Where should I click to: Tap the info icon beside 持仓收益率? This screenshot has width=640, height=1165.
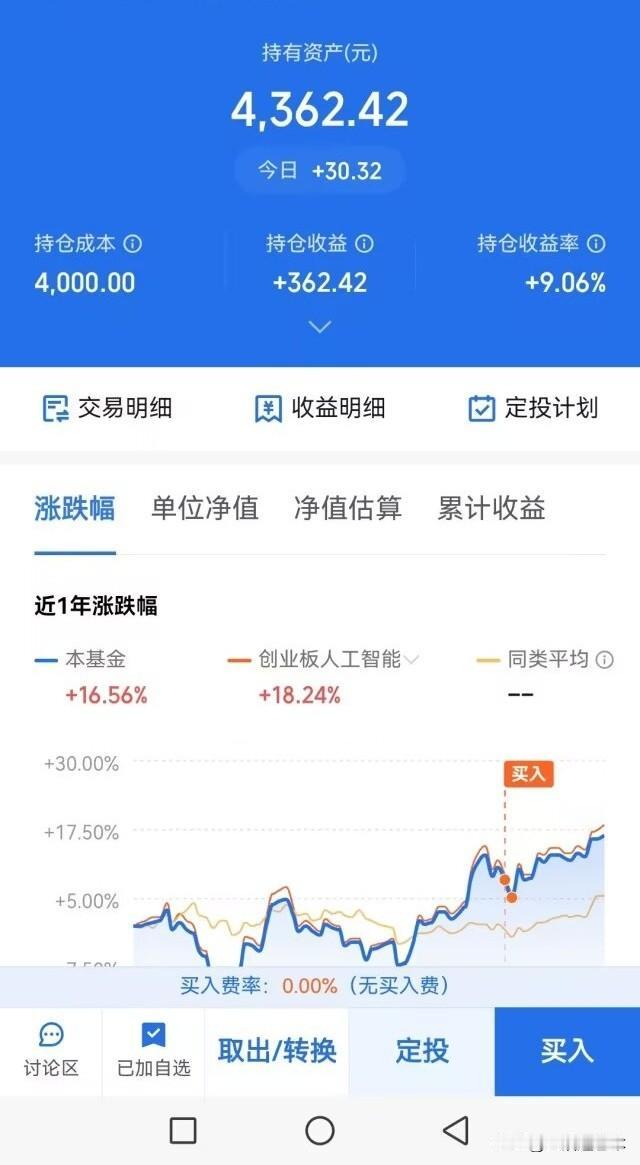point(596,244)
